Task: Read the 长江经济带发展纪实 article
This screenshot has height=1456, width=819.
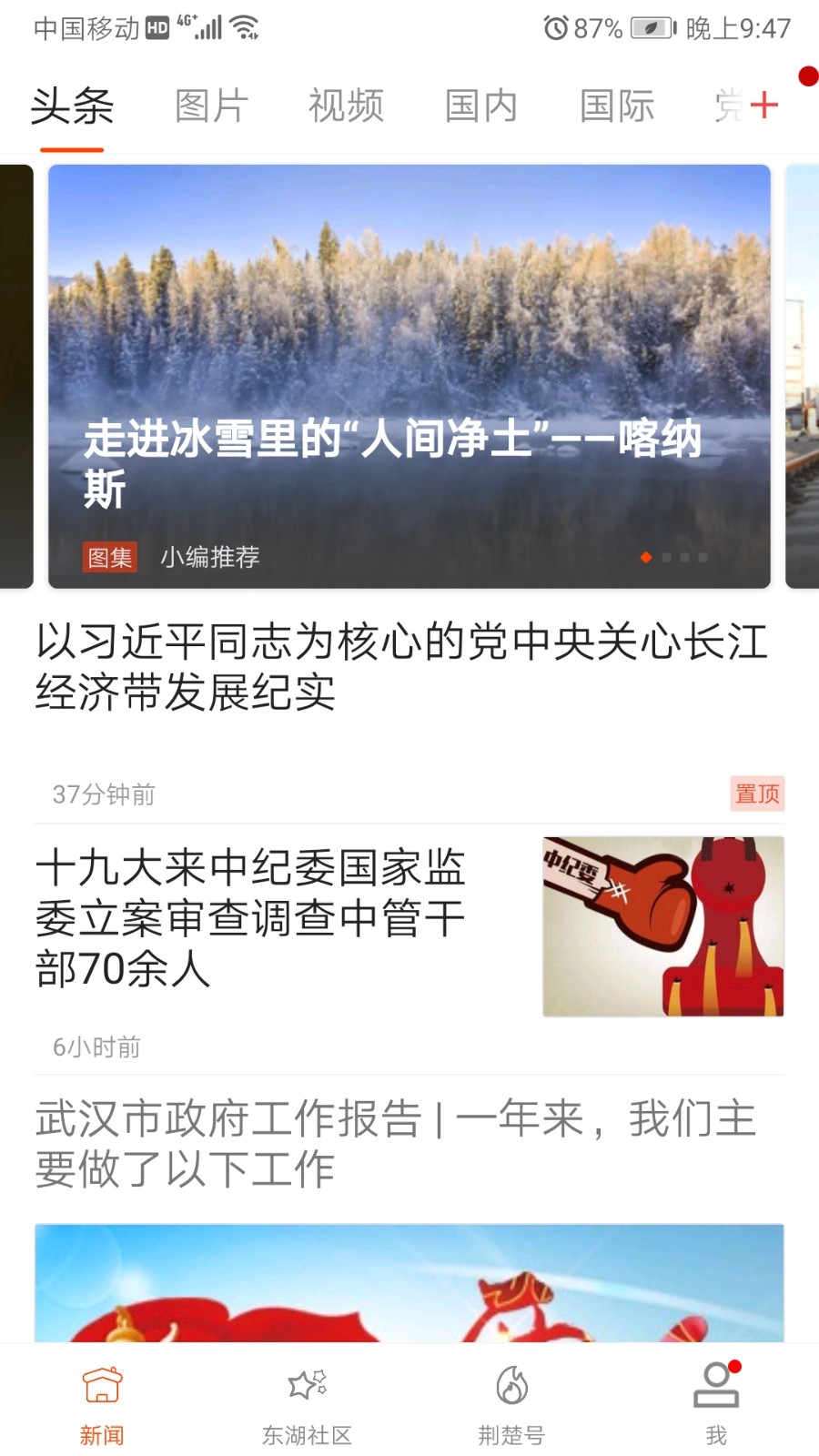Action: [400, 666]
